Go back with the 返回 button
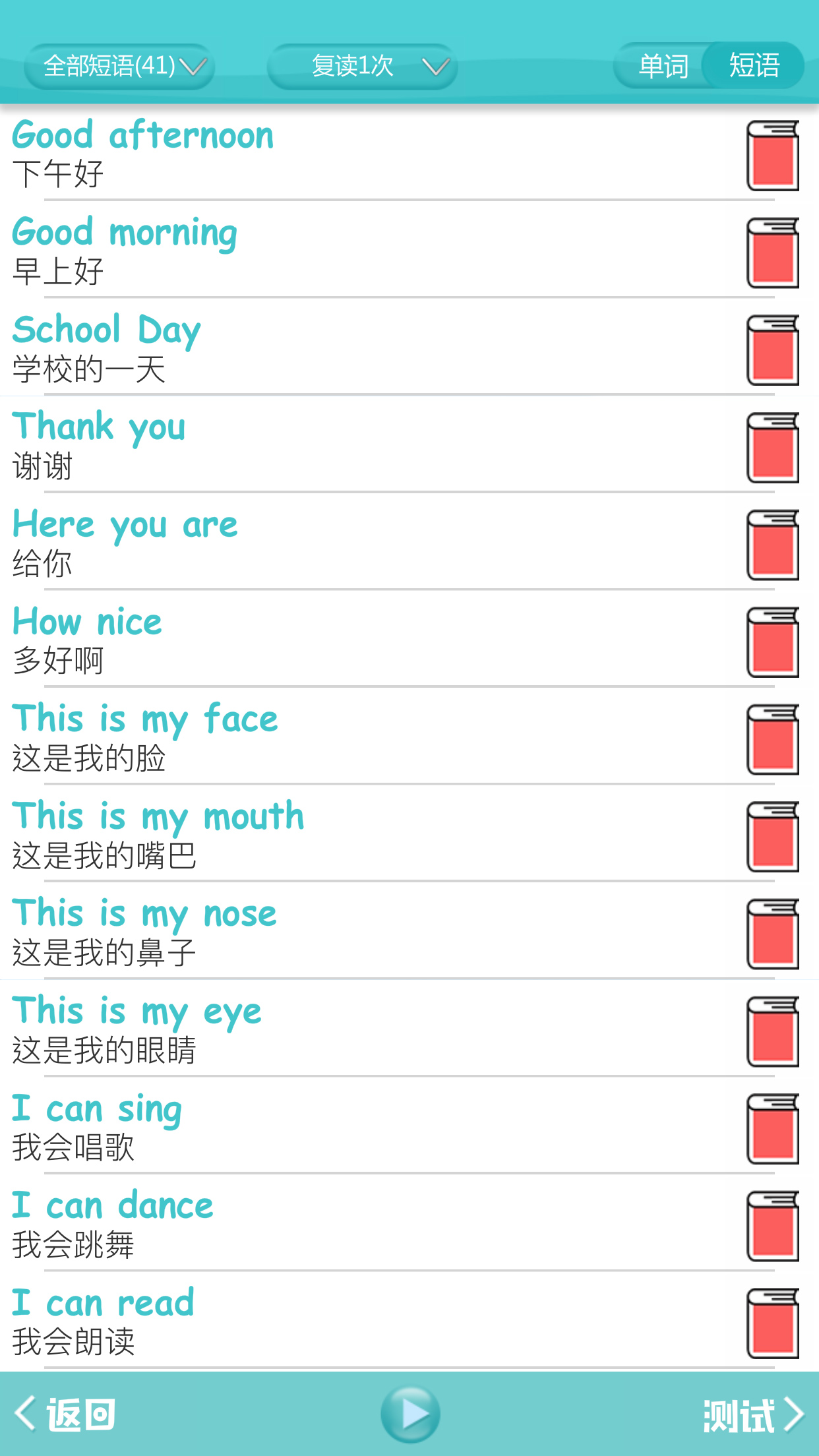This screenshot has height=1456, width=819. coord(66,1414)
